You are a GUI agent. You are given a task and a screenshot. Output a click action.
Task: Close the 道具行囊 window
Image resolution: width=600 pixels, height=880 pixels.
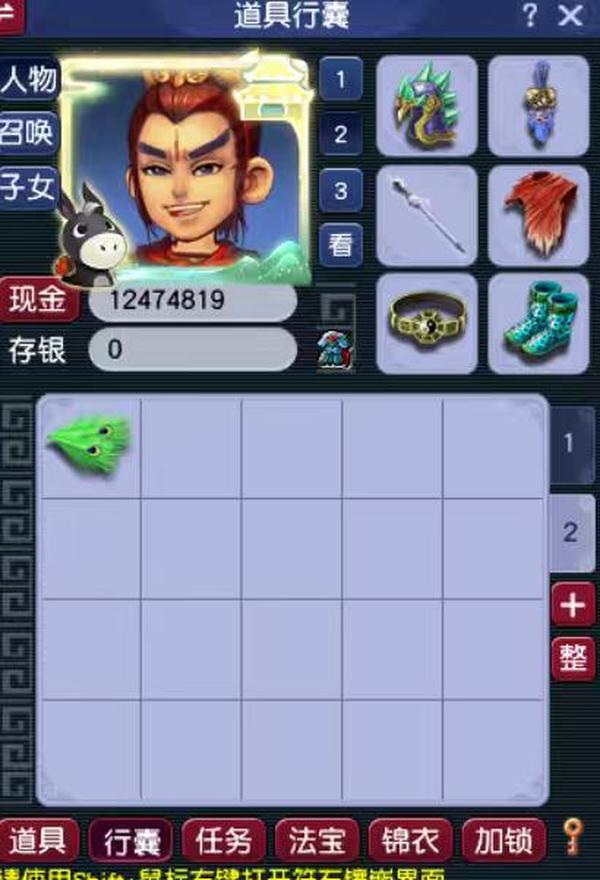[x=570, y=15]
